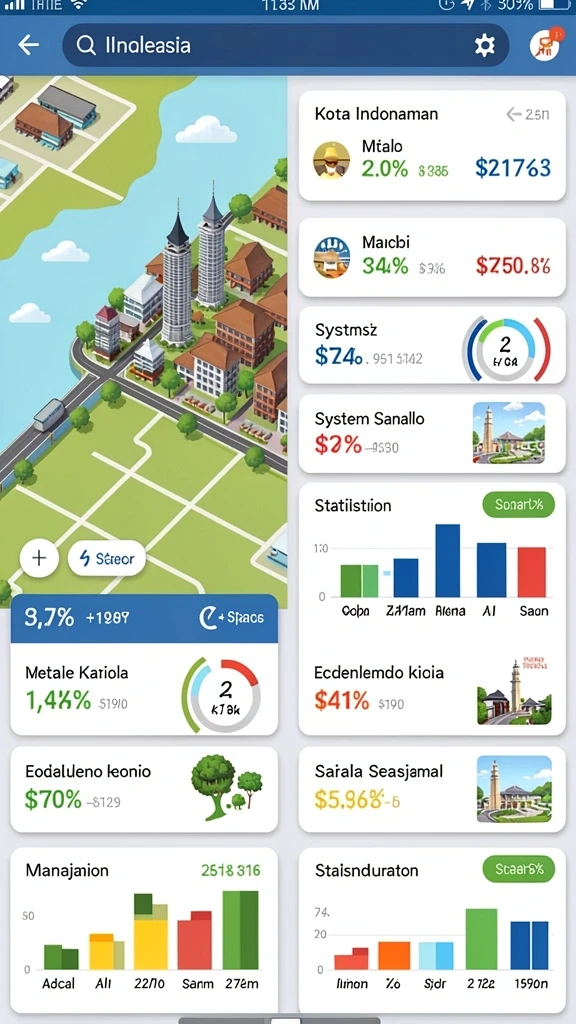Screen dimensions: 576x1024
Task: Open the Metale Kariola card
Action: point(144,688)
